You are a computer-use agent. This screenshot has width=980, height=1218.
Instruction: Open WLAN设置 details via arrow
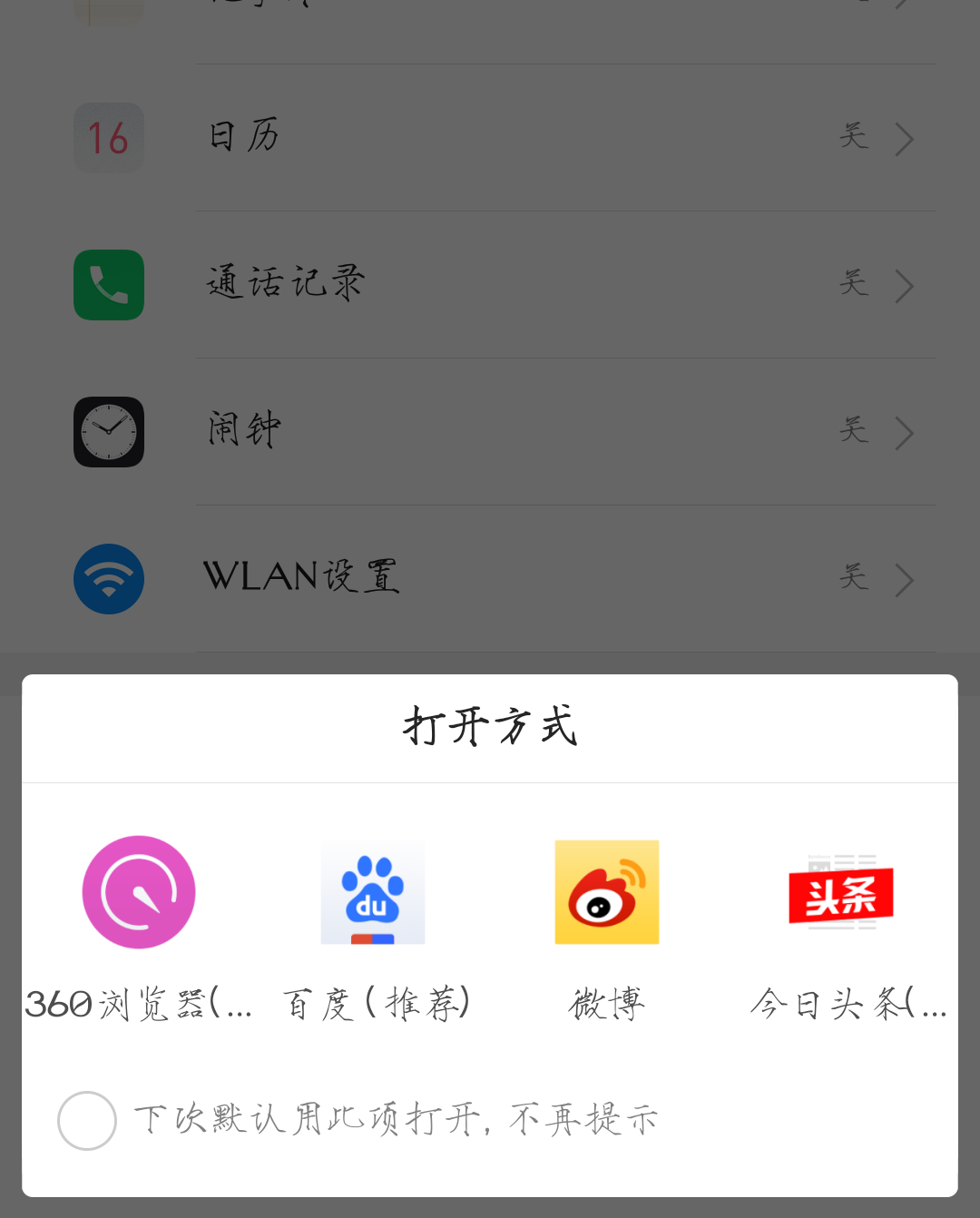(x=904, y=580)
